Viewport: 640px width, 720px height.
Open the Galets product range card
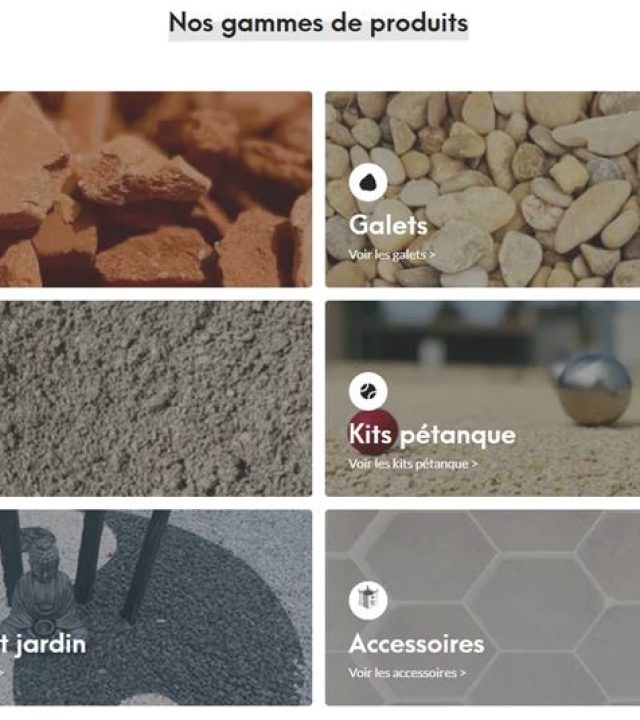482,190
